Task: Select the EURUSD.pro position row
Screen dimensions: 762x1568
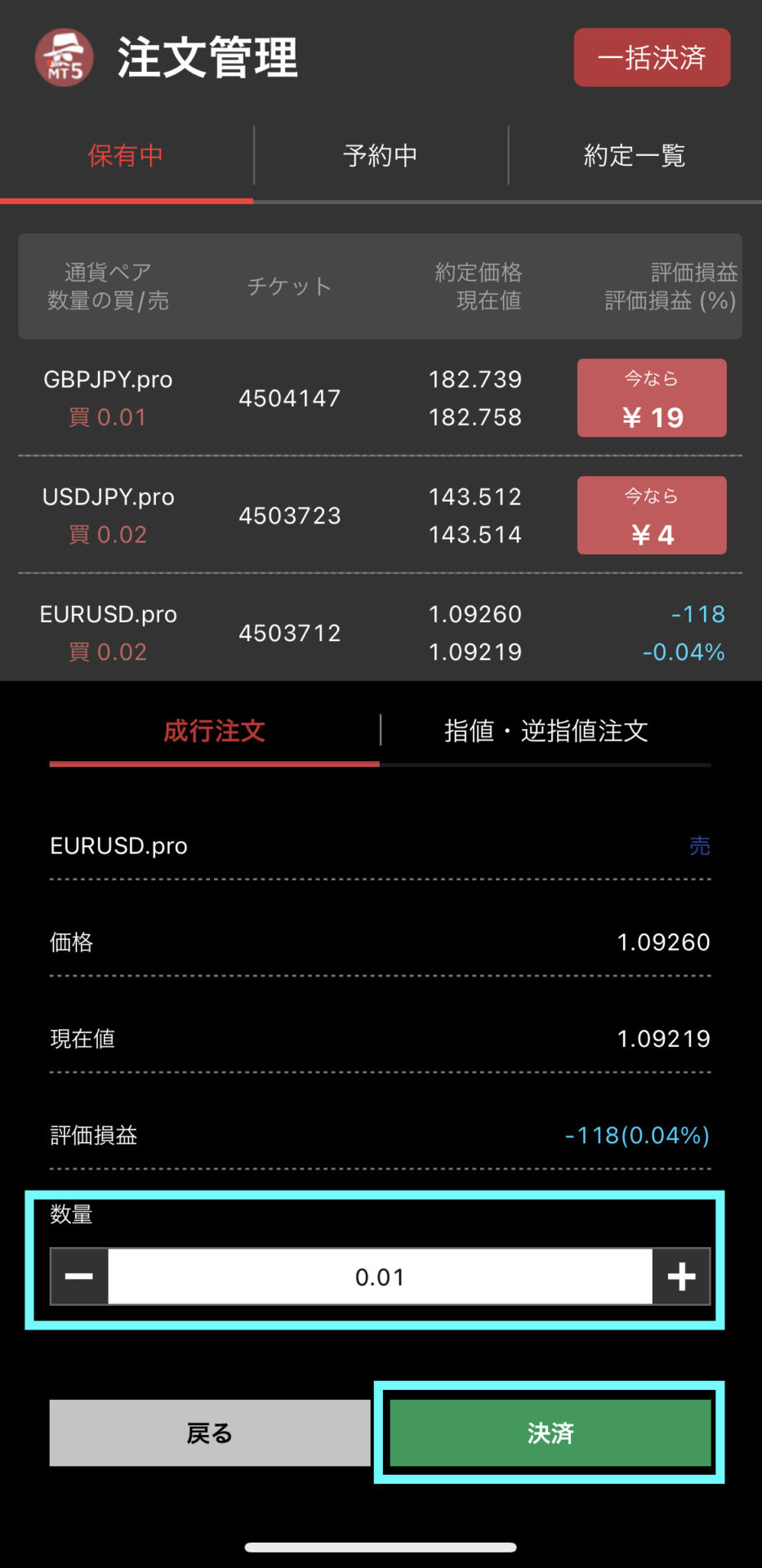Action: point(380,633)
